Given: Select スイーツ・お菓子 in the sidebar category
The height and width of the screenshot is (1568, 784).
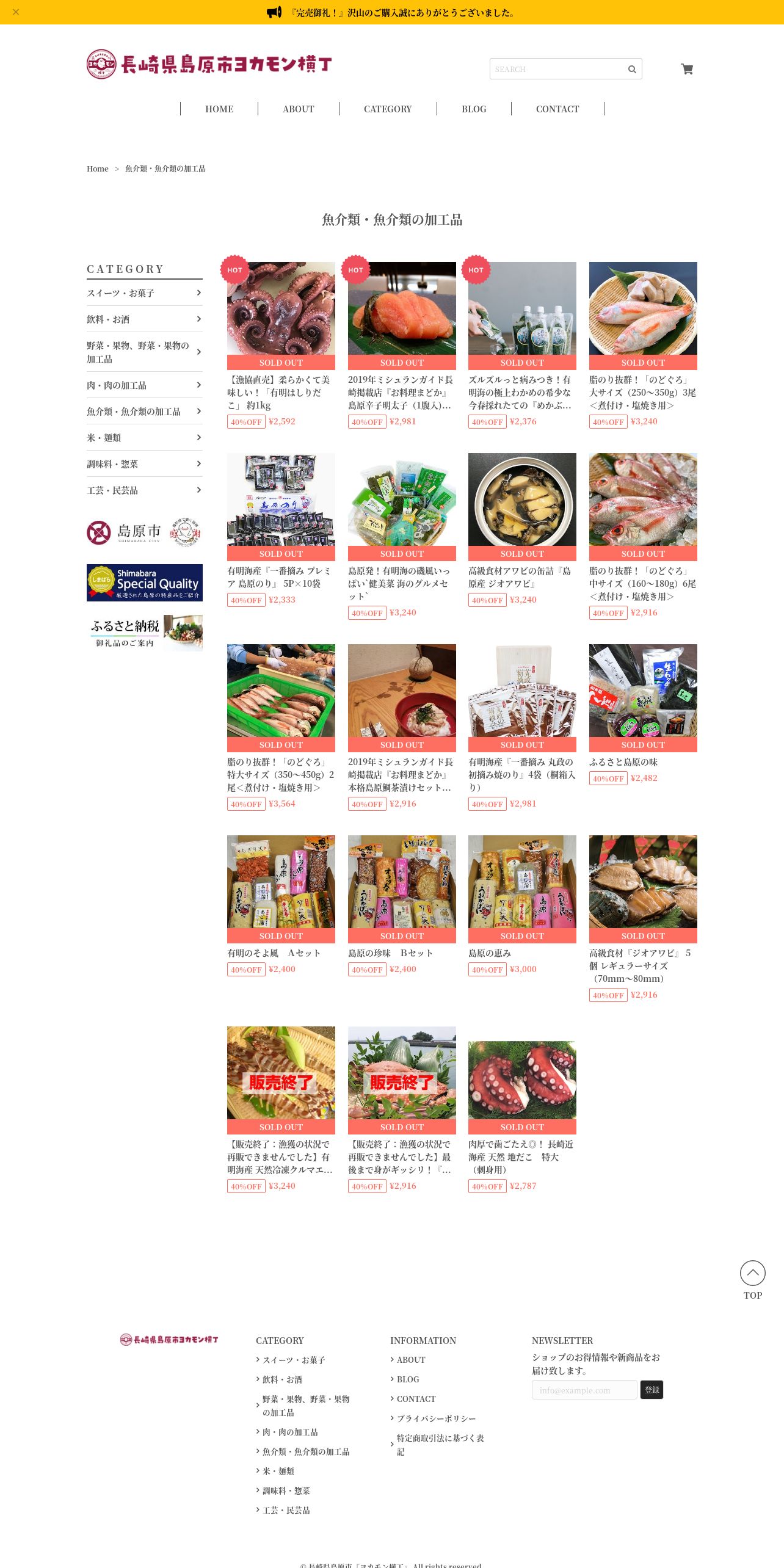Looking at the screenshot, I should point(144,293).
